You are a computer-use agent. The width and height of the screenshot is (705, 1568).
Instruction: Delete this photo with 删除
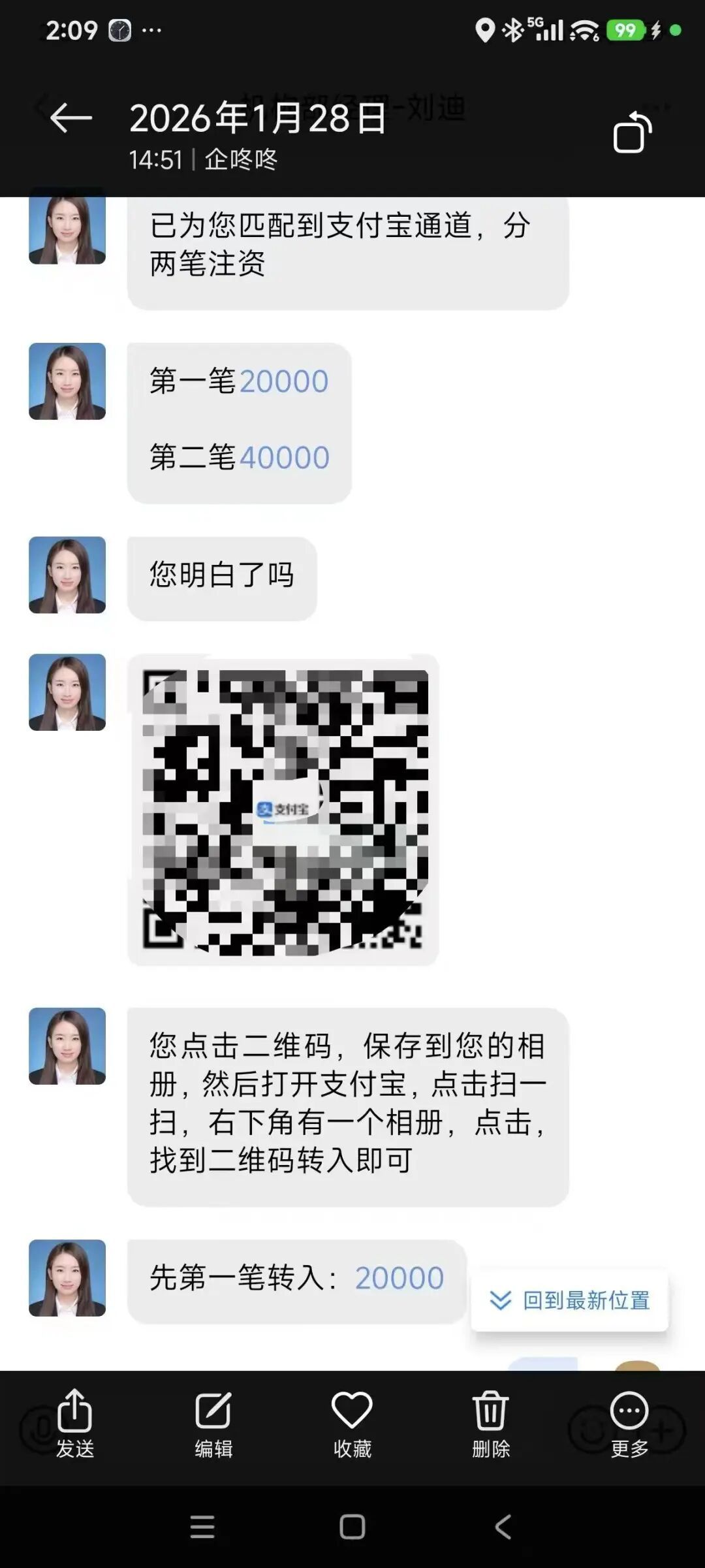tap(490, 1422)
